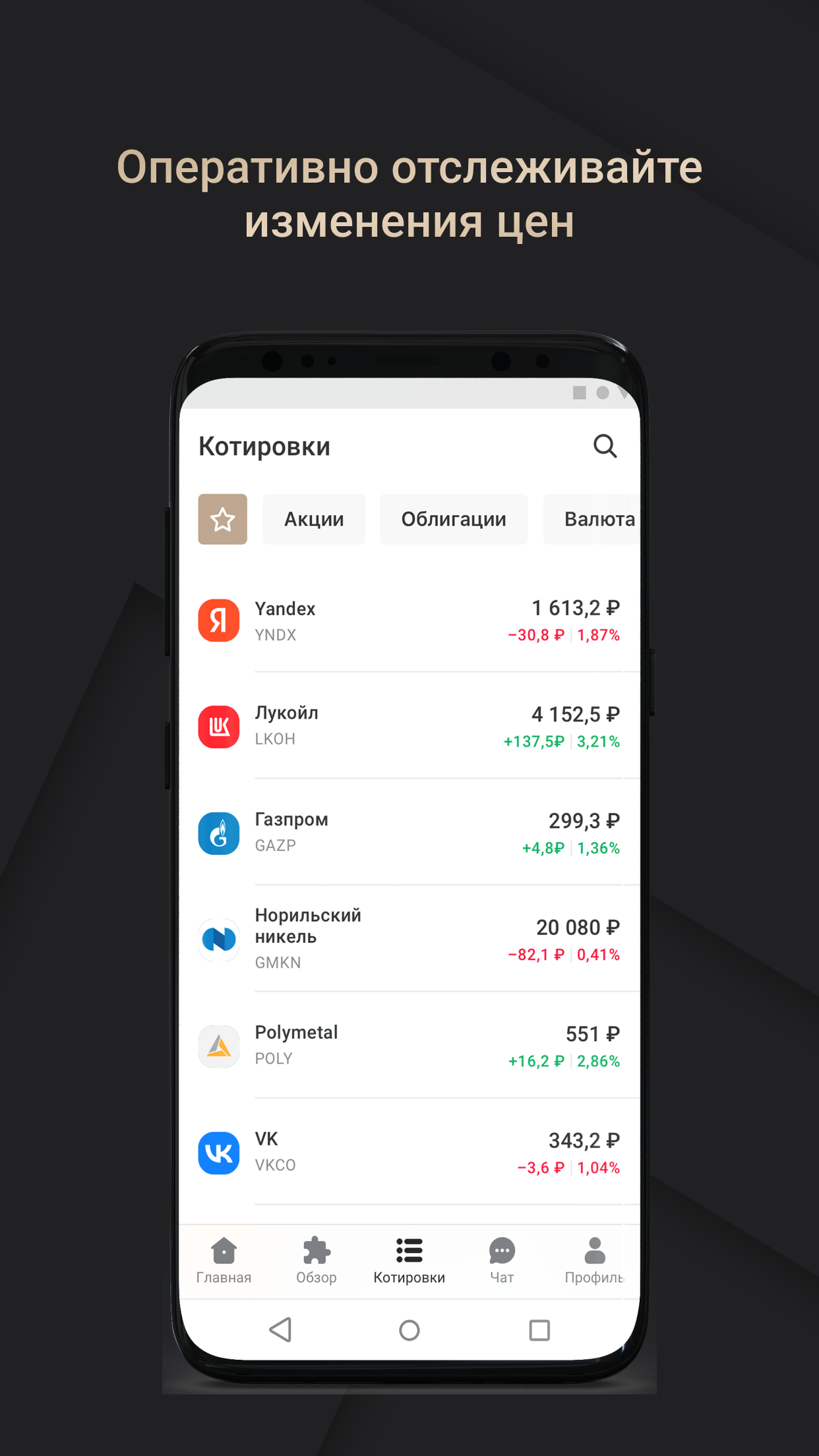Tap the Android recent apps button

[x=538, y=1330]
